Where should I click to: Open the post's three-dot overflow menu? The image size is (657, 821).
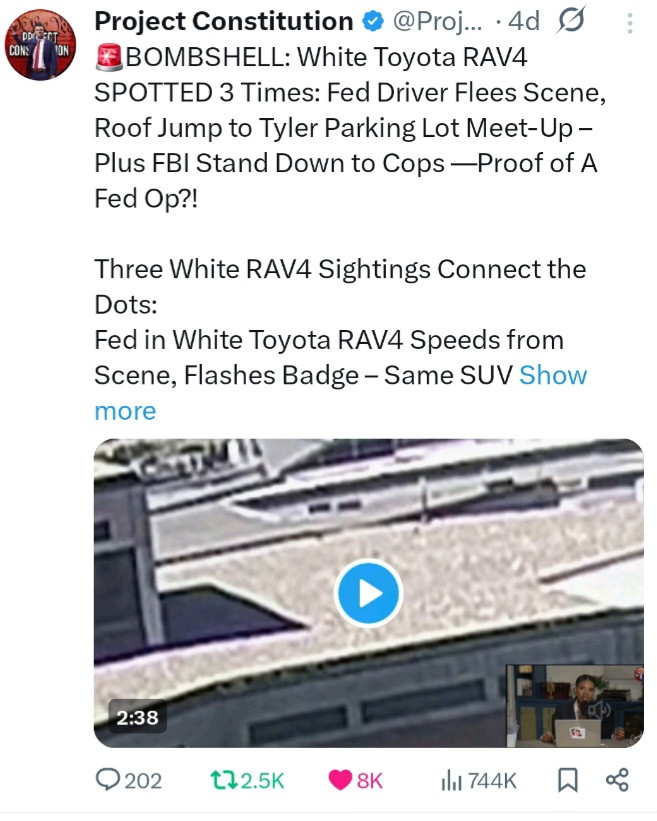[x=627, y=22]
